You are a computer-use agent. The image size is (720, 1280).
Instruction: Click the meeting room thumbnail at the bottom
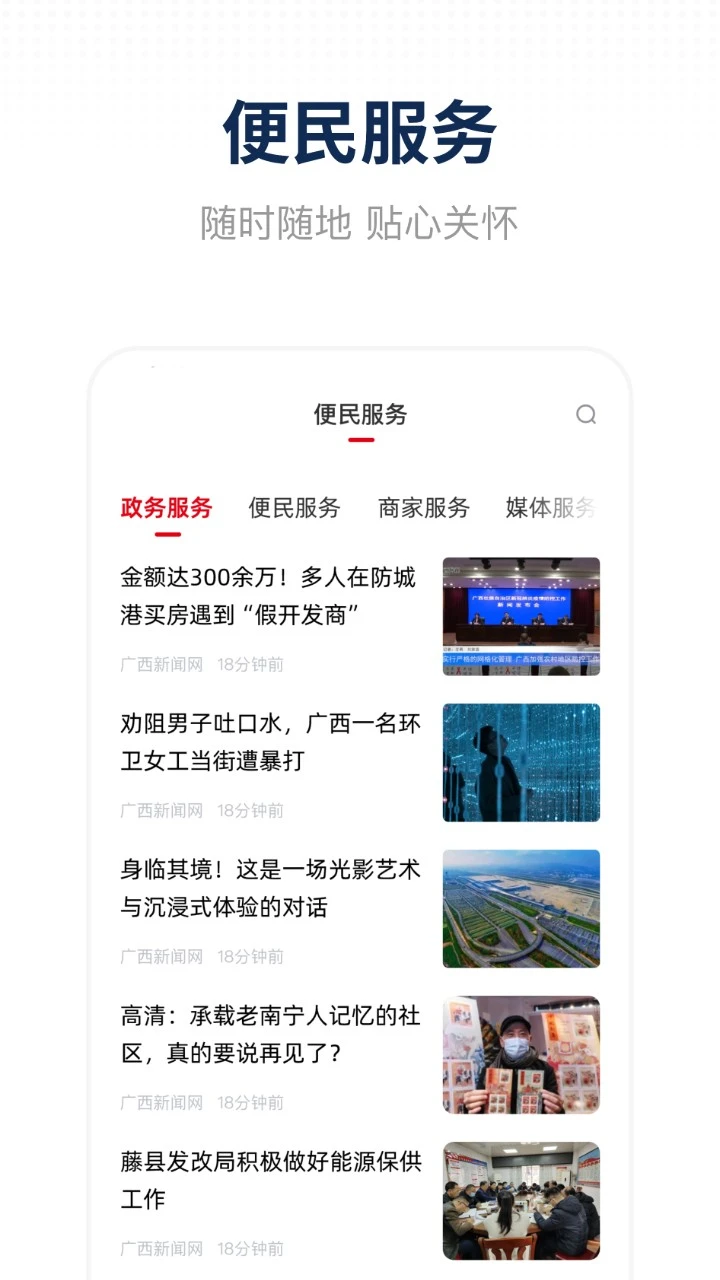(520, 1200)
